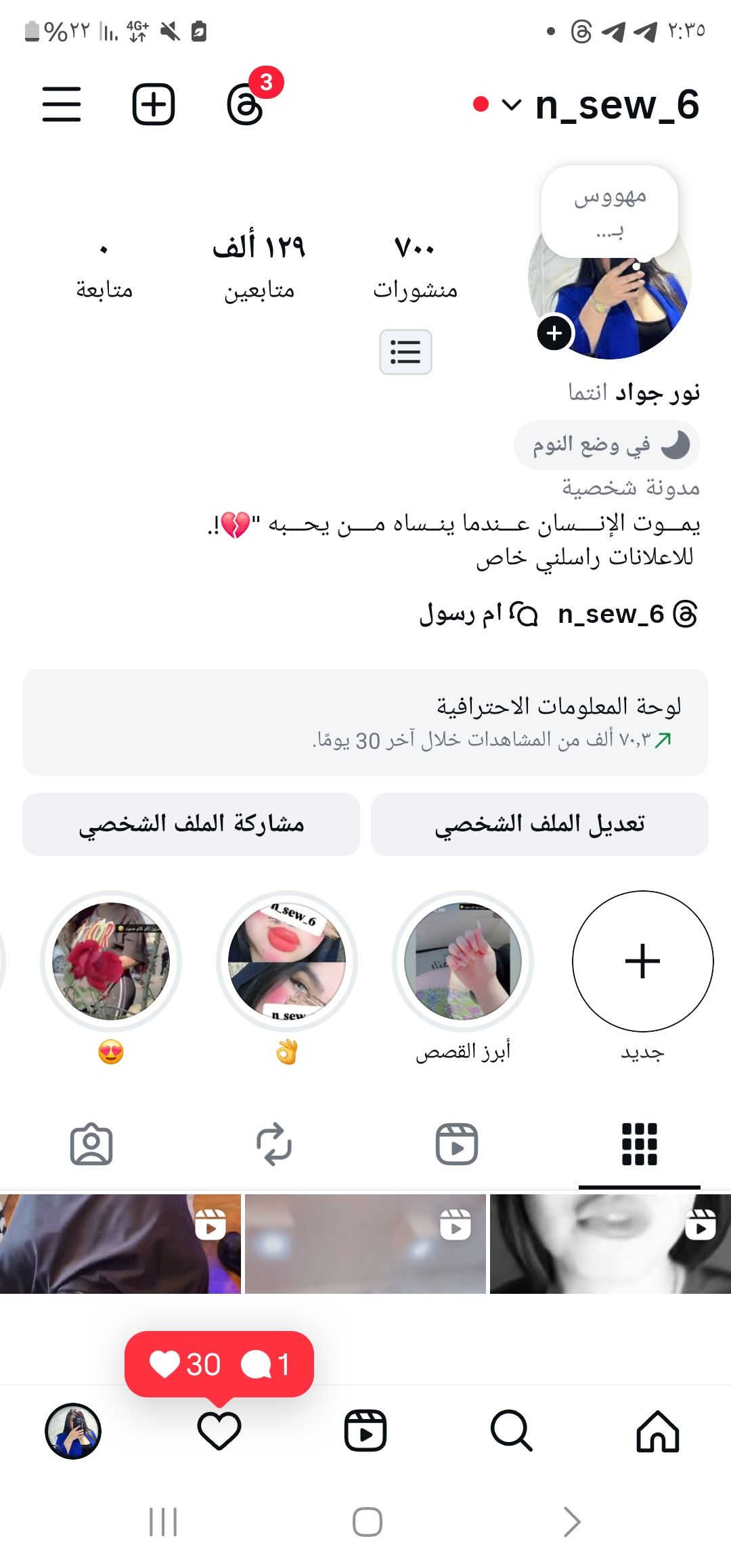The image size is (731, 1568).
Task: Open Threads from the top bar
Action: tap(245, 105)
